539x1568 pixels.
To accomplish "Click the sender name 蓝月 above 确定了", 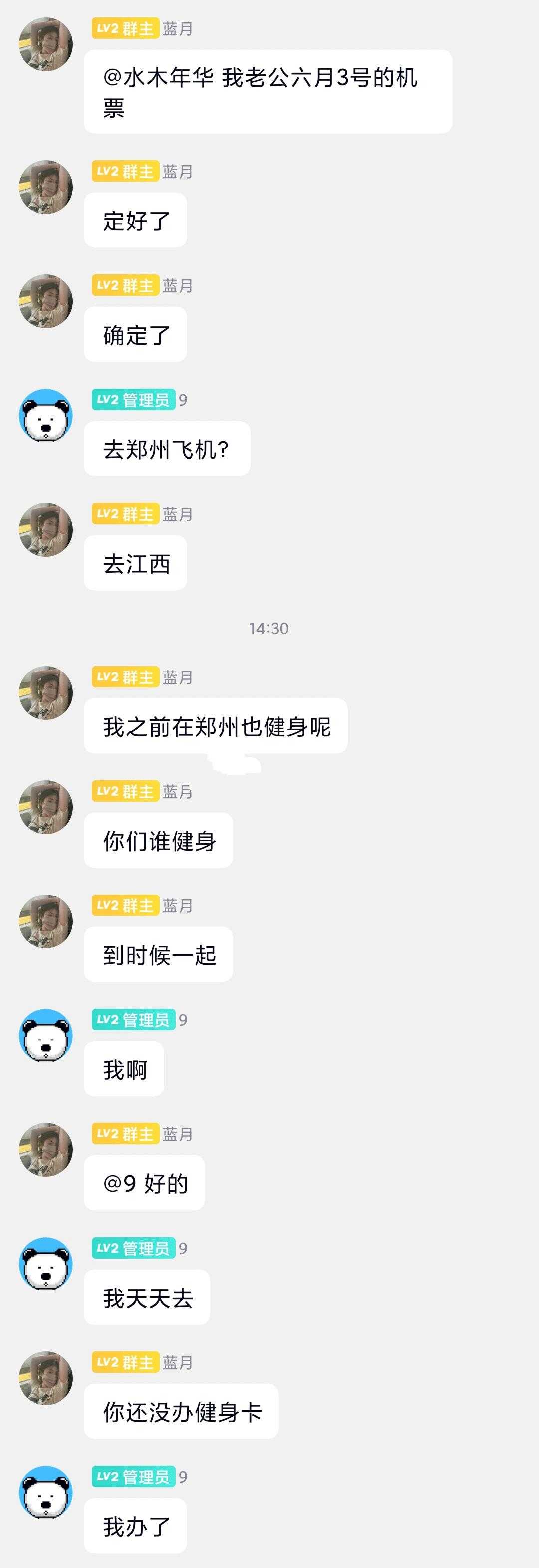I will click(x=179, y=286).
